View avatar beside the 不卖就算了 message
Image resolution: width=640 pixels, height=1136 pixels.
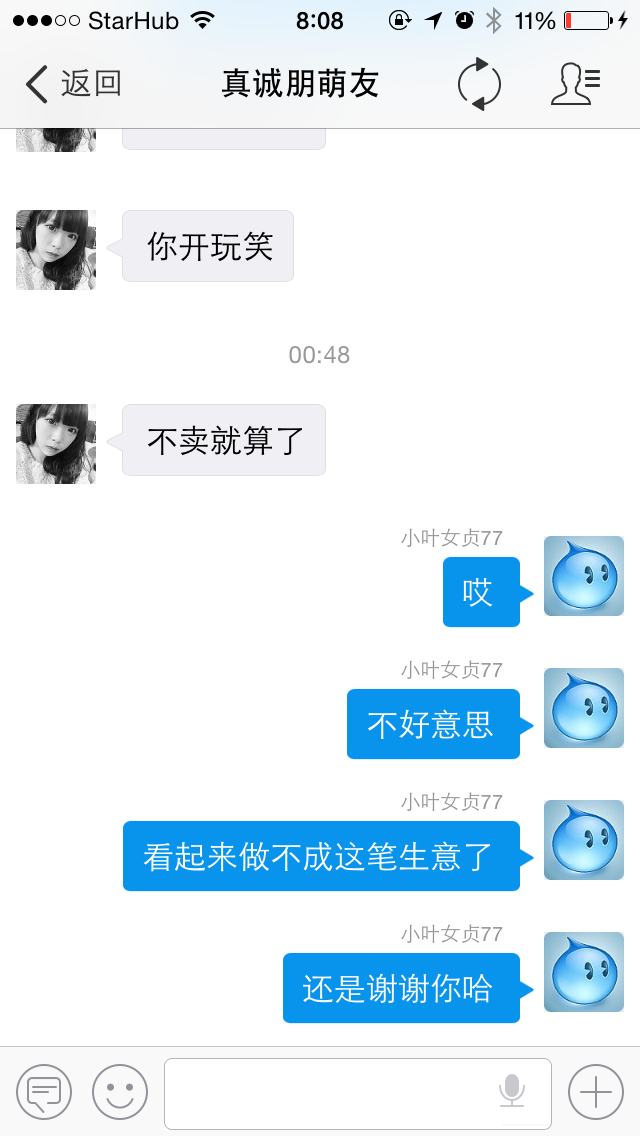[x=56, y=444]
